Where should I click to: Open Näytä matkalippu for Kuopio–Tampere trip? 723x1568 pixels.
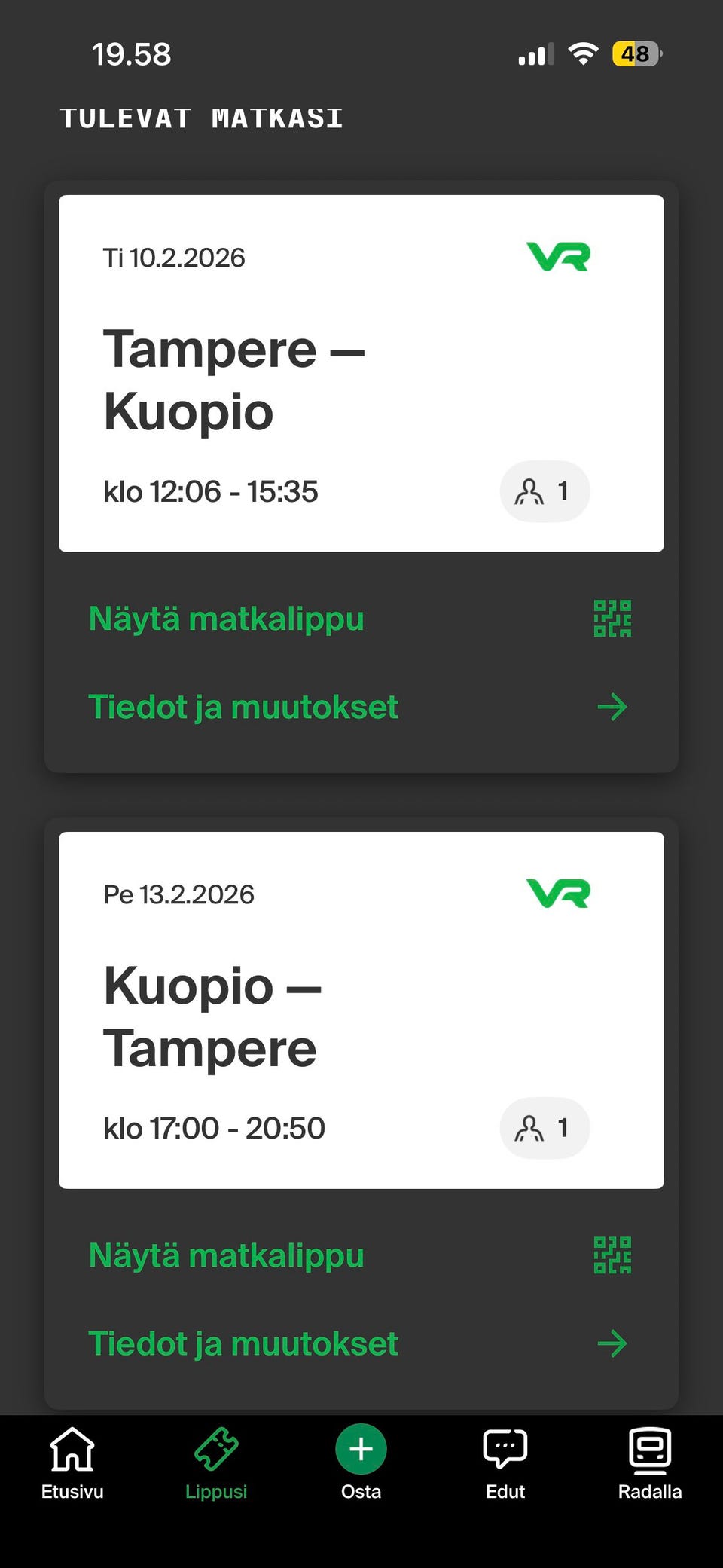pyautogui.click(x=227, y=1255)
